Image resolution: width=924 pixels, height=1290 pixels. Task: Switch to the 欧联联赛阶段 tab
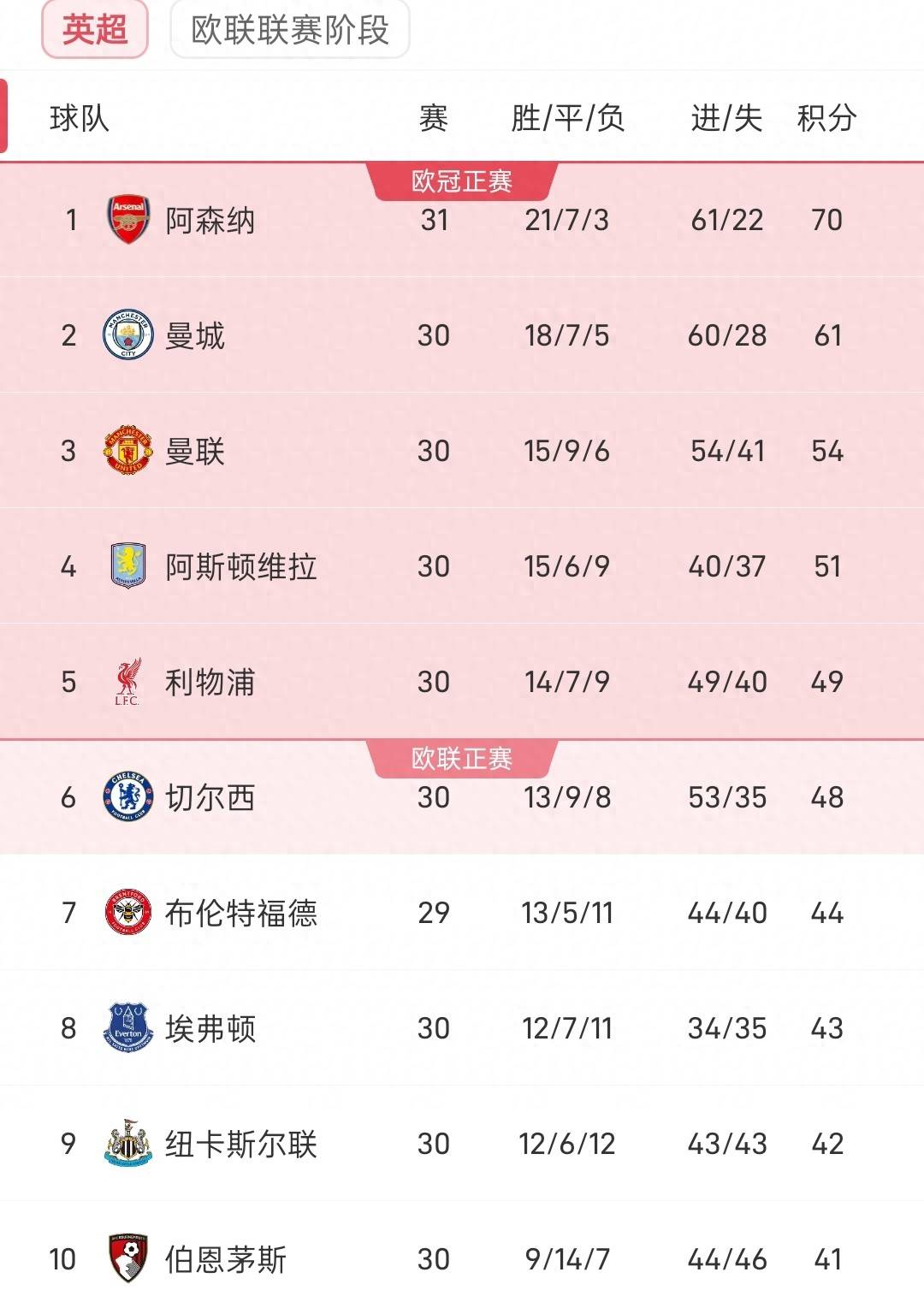pos(289,30)
